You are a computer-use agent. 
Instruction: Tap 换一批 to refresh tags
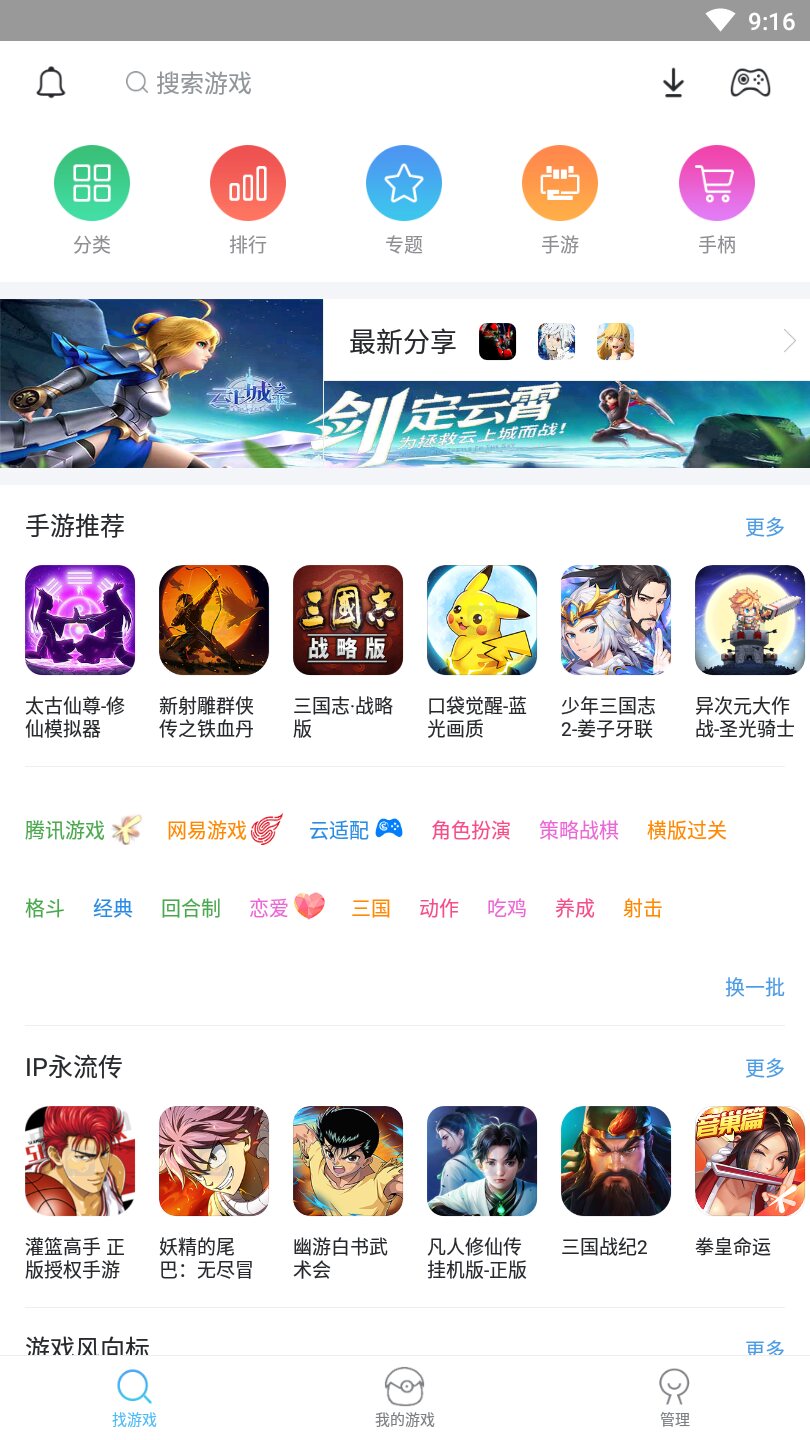(x=754, y=987)
